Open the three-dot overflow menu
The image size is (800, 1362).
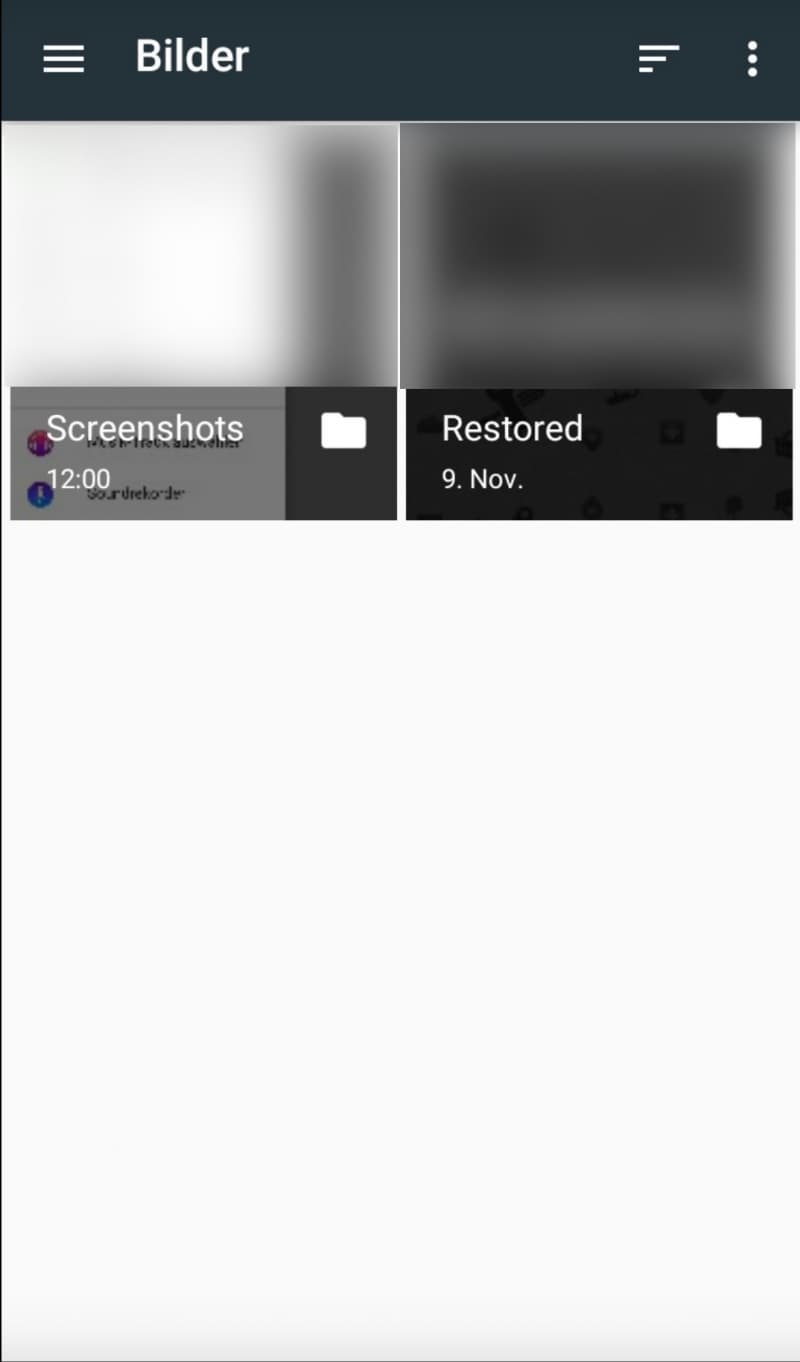pos(752,59)
